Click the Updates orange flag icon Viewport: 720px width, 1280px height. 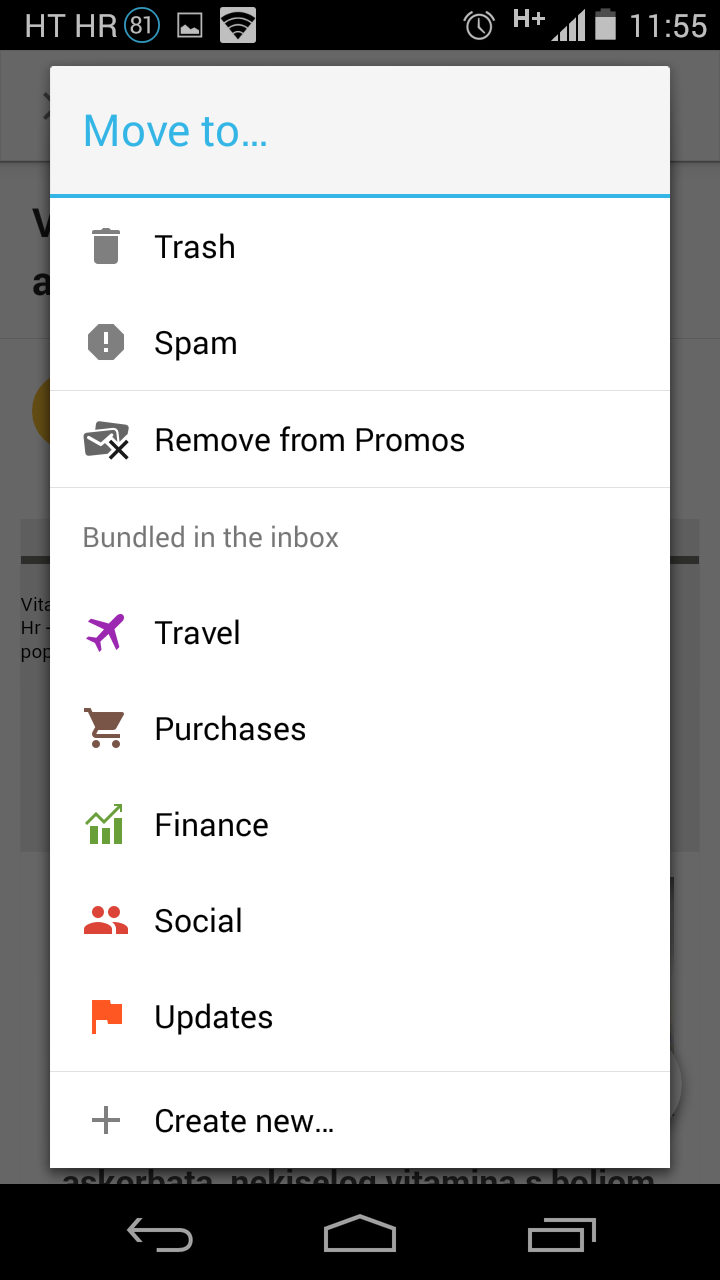[105, 1015]
